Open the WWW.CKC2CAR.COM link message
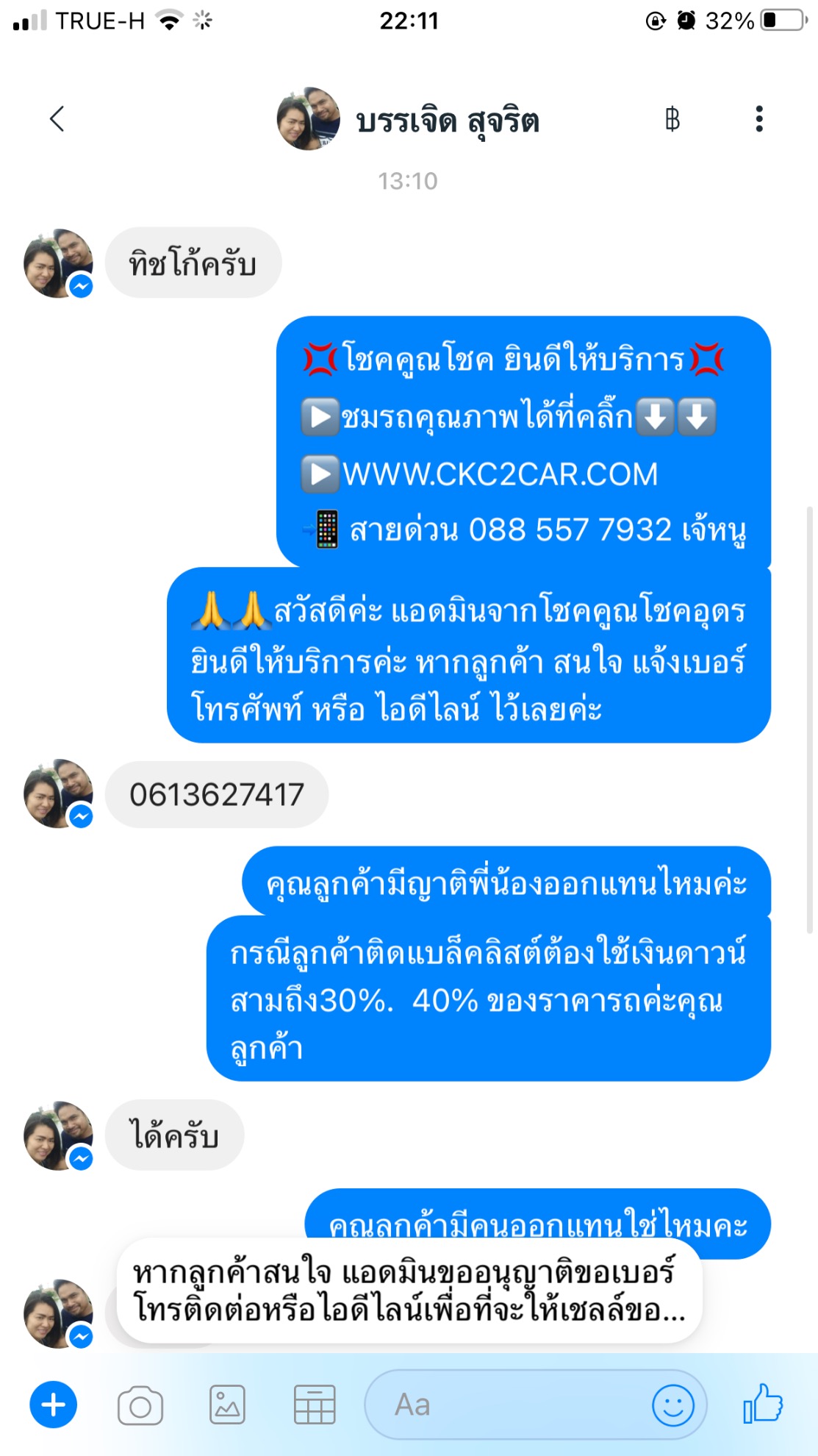Viewport: 818px width, 1456px height. 500,474
